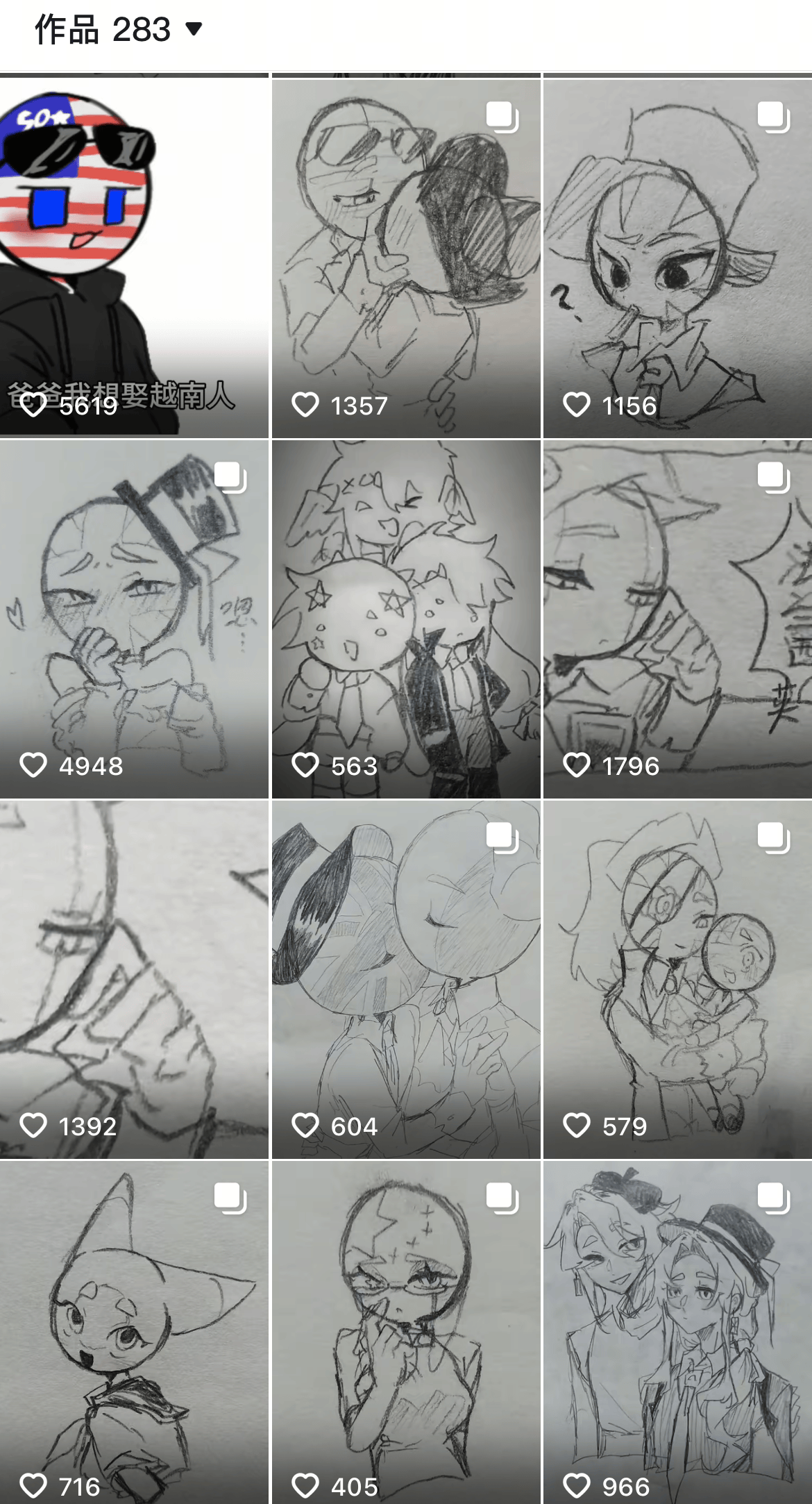
Task: Open the sketch post with 405 likes
Action: [x=406, y=1333]
